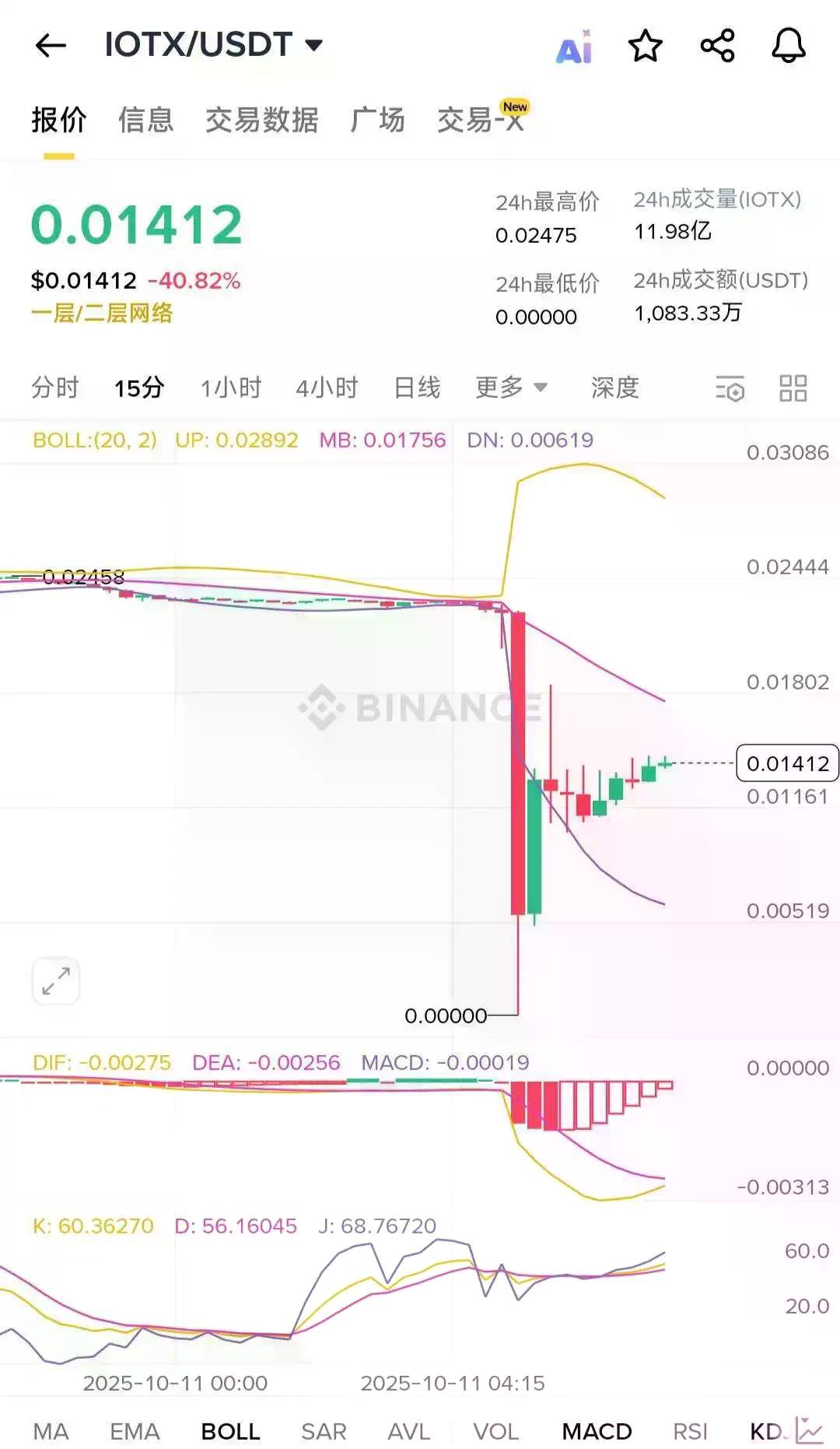Tap the share icon to share IOTX chart
The height and width of the screenshot is (1449, 840).
coord(717,45)
